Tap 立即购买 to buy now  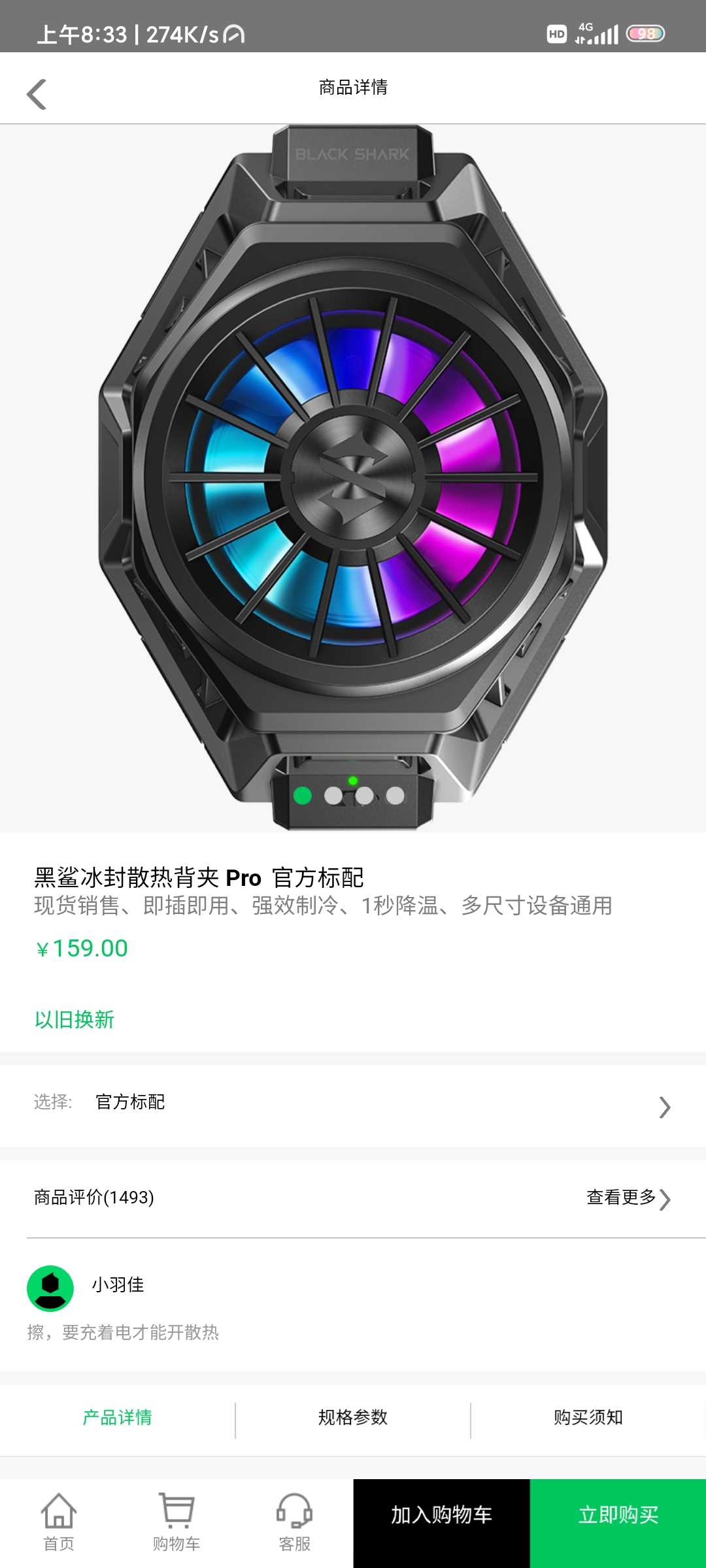(x=618, y=1523)
